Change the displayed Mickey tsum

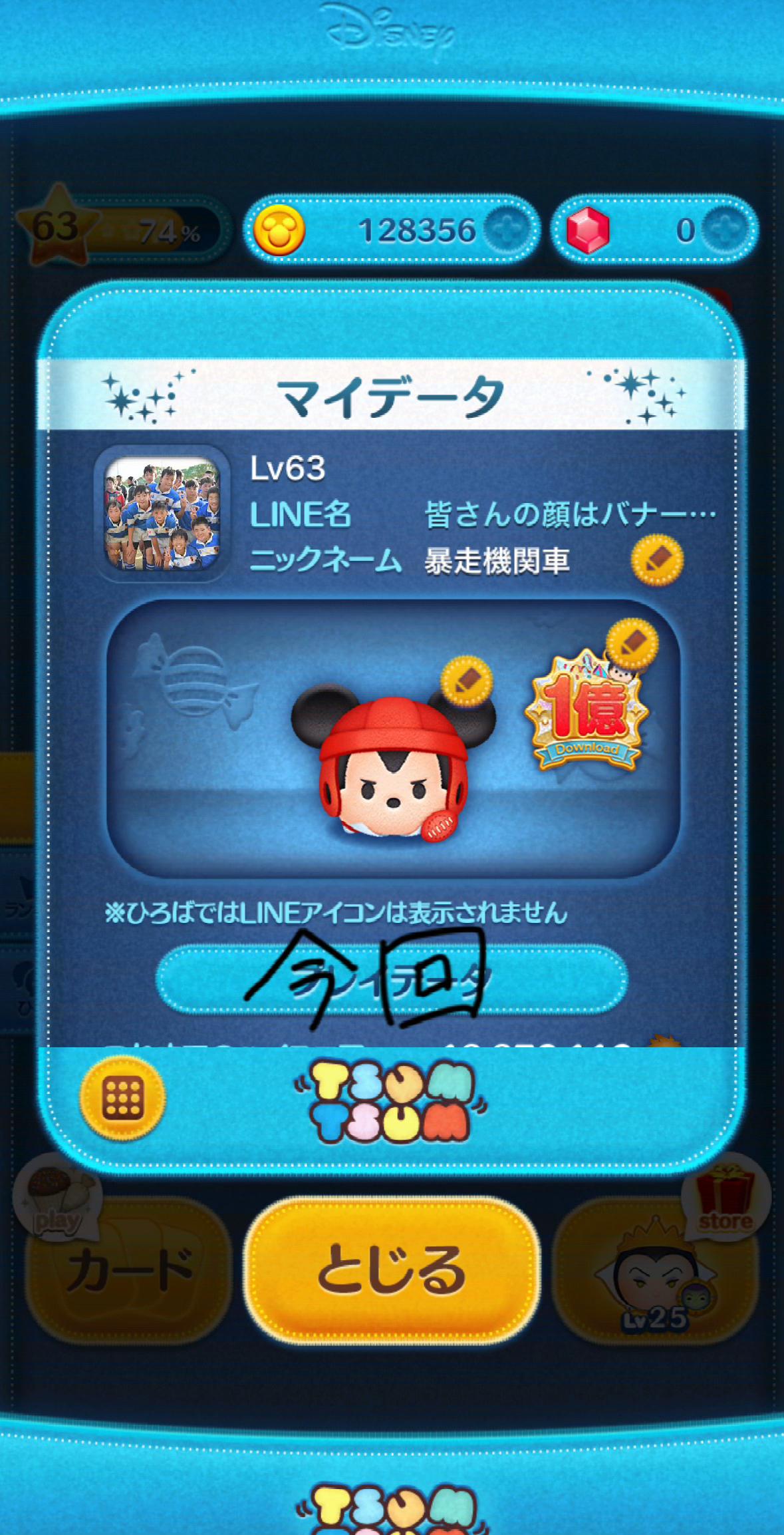[x=467, y=681]
